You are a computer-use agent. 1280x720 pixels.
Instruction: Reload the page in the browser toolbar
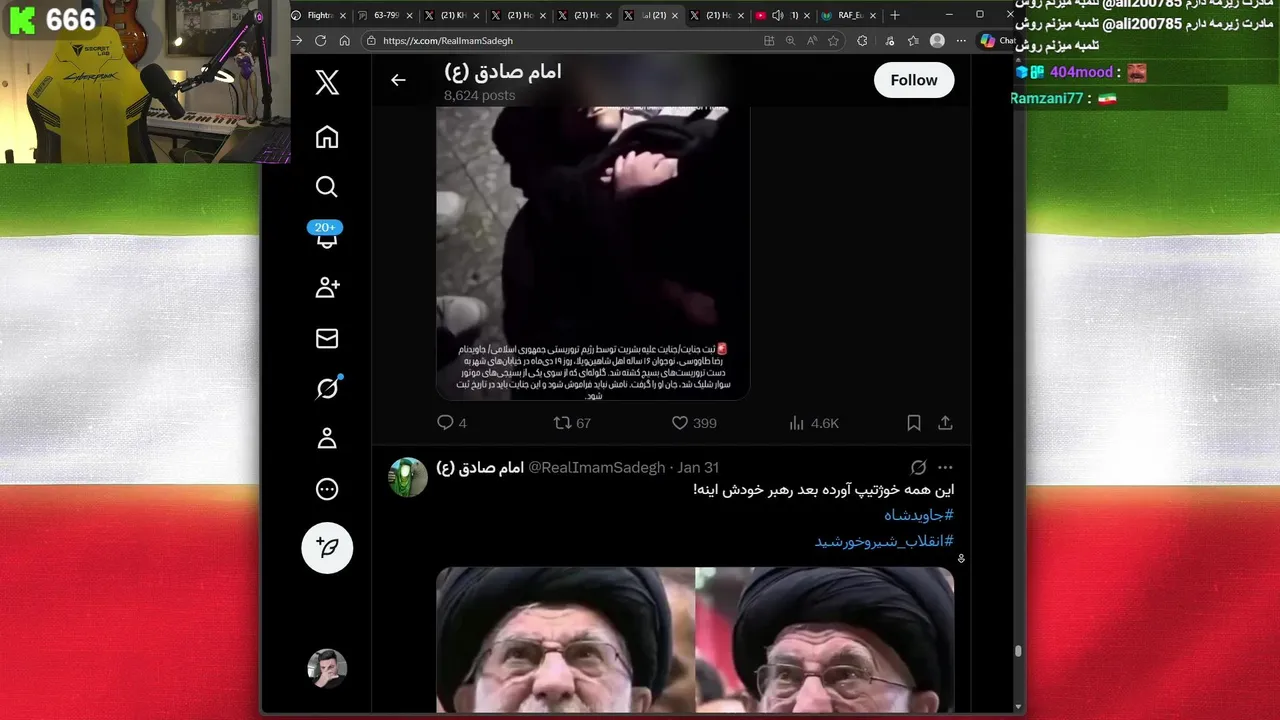pyautogui.click(x=320, y=41)
